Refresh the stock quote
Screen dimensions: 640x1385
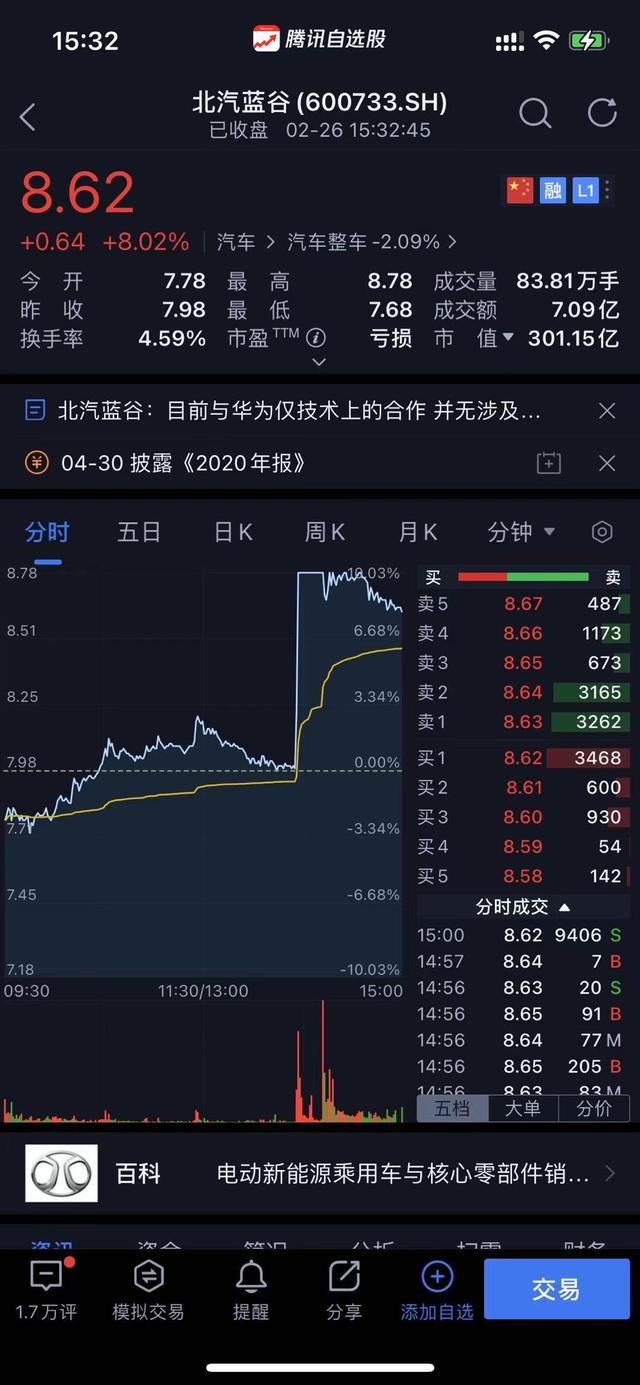tap(602, 113)
